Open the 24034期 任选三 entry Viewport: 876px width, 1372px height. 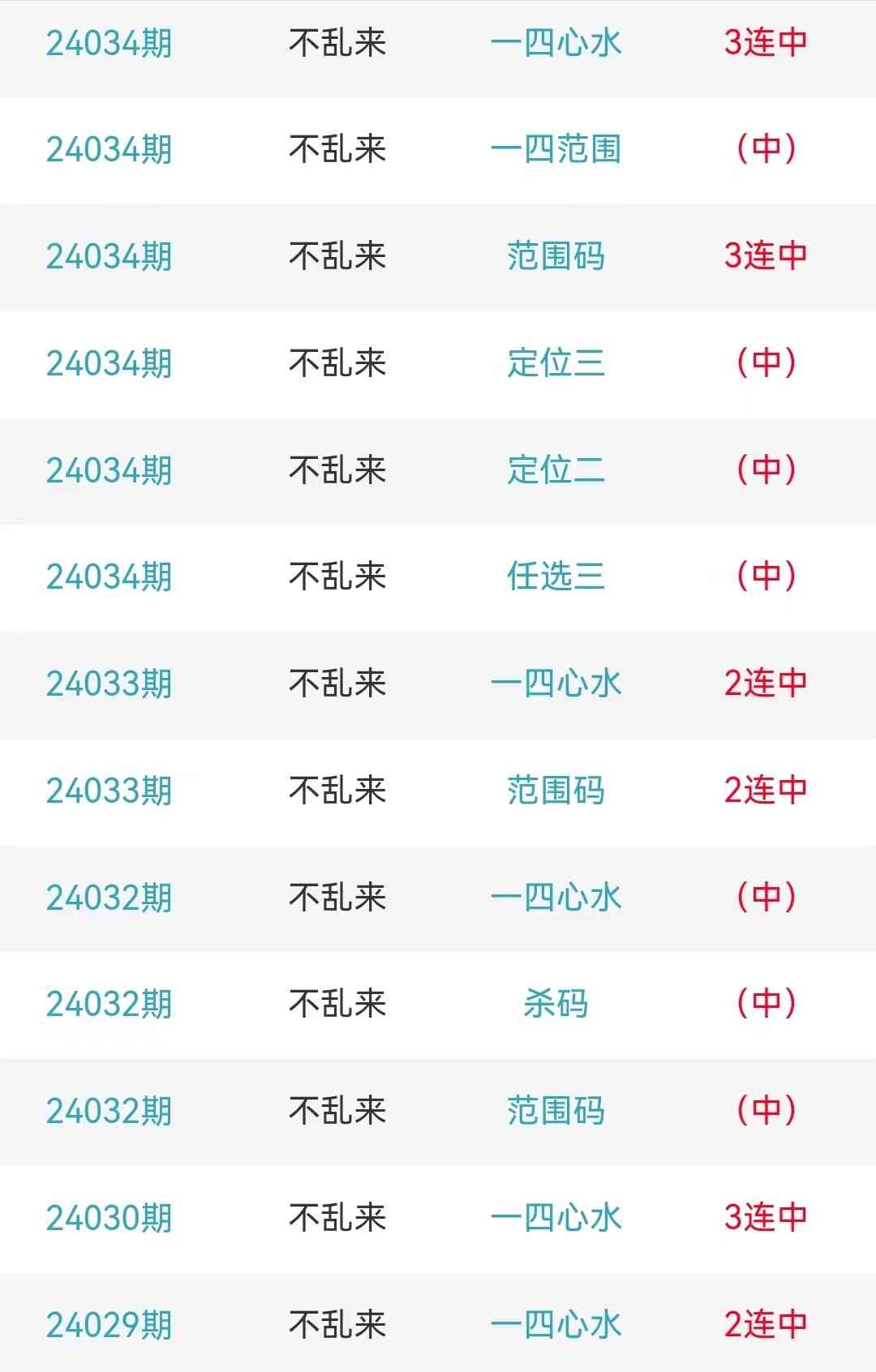tap(556, 577)
